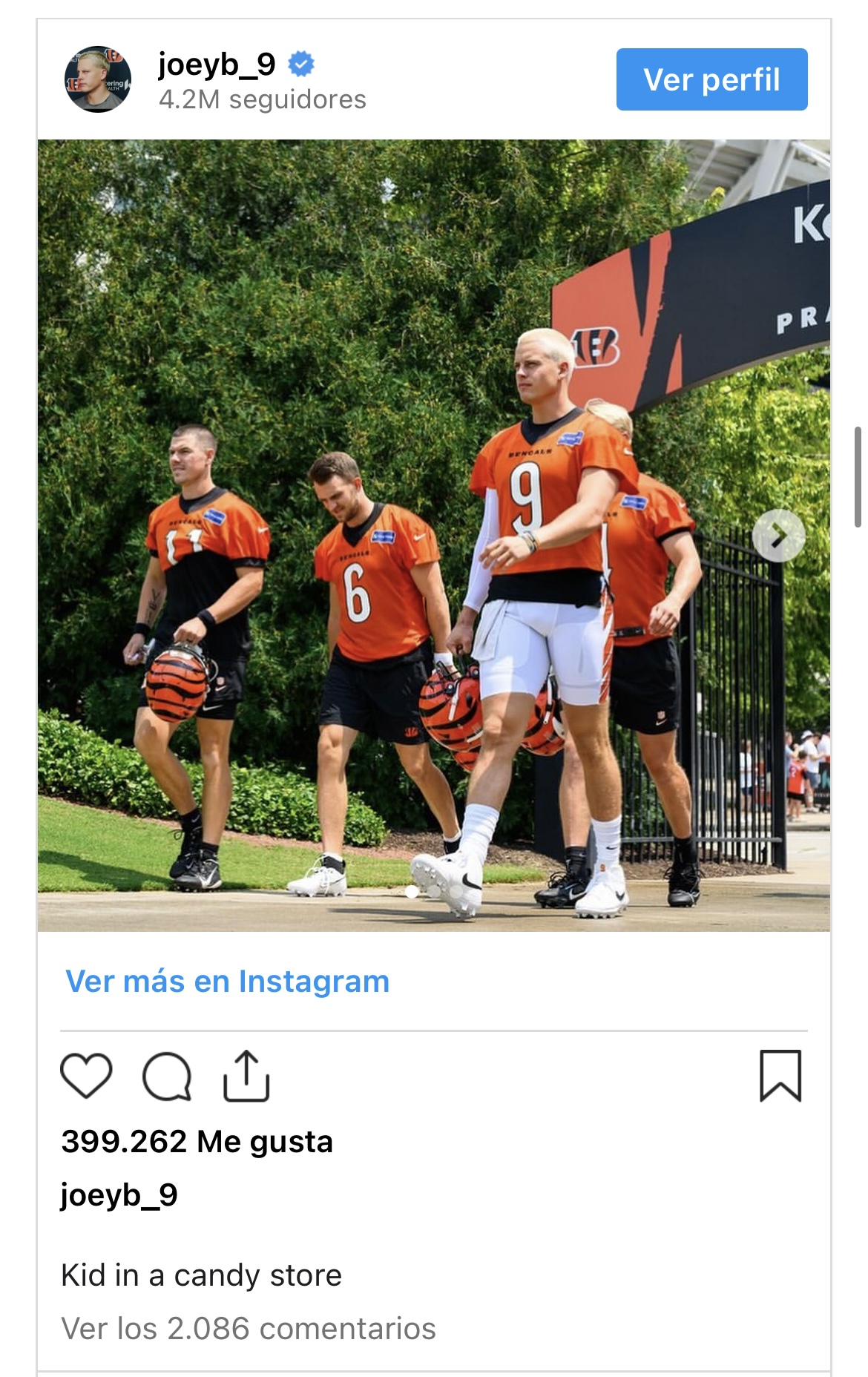This screenshot has width=868, height=1377.
Task: Like the post with heart icon
Action: click(86, 1076)
